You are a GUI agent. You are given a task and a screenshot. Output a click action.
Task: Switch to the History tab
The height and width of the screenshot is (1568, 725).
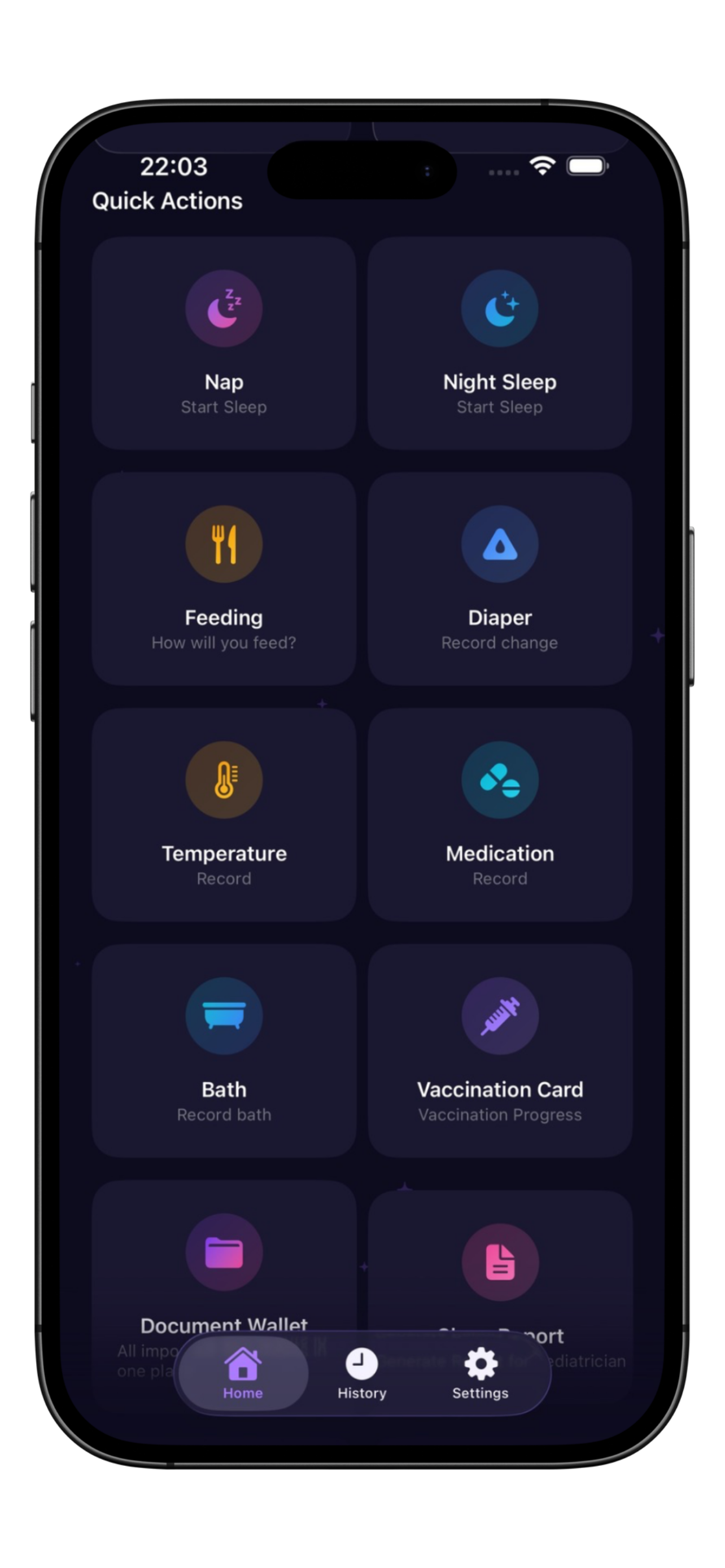pos(361,1373)
